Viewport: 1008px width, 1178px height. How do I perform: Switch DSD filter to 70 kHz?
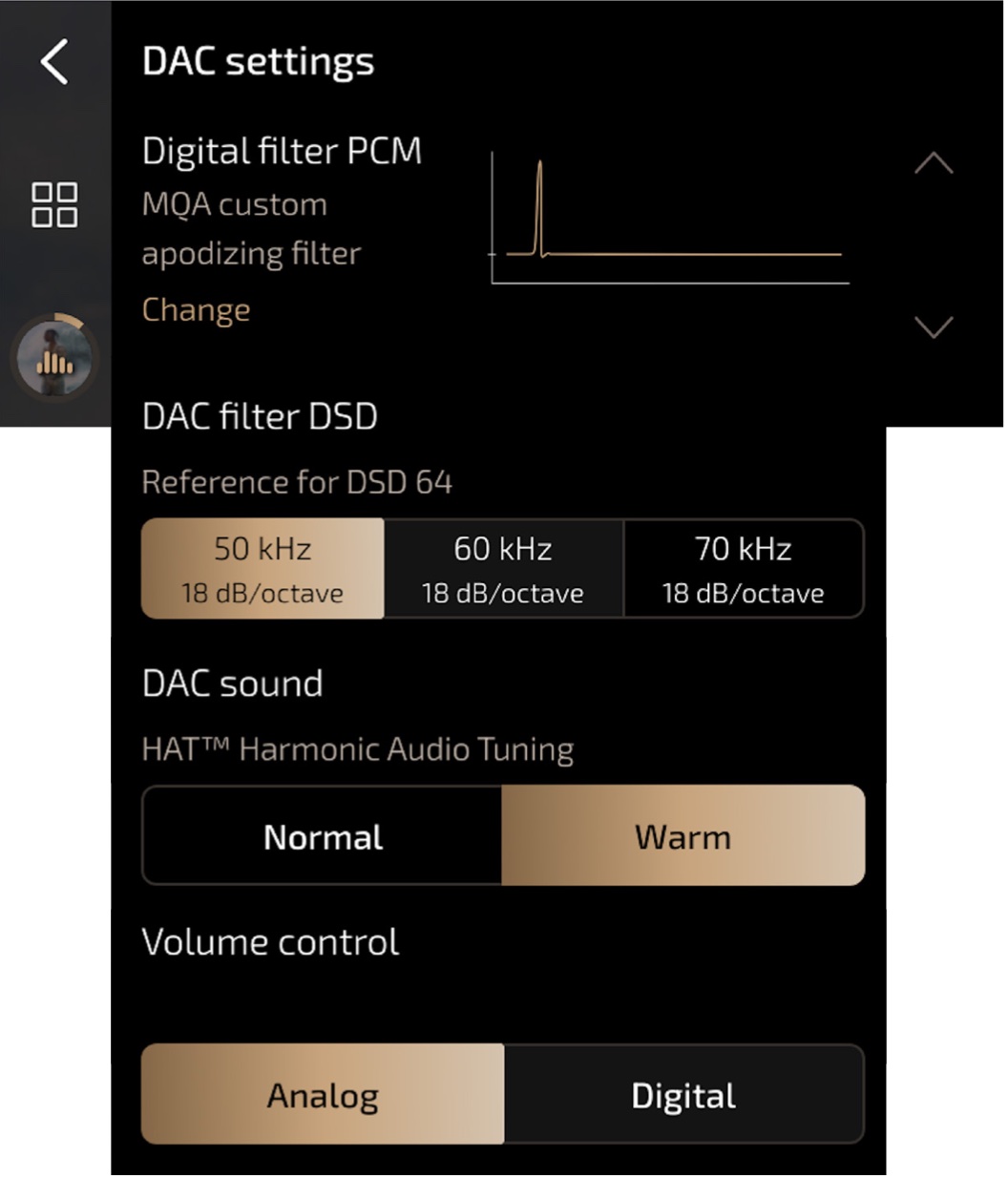pos(743,569)
